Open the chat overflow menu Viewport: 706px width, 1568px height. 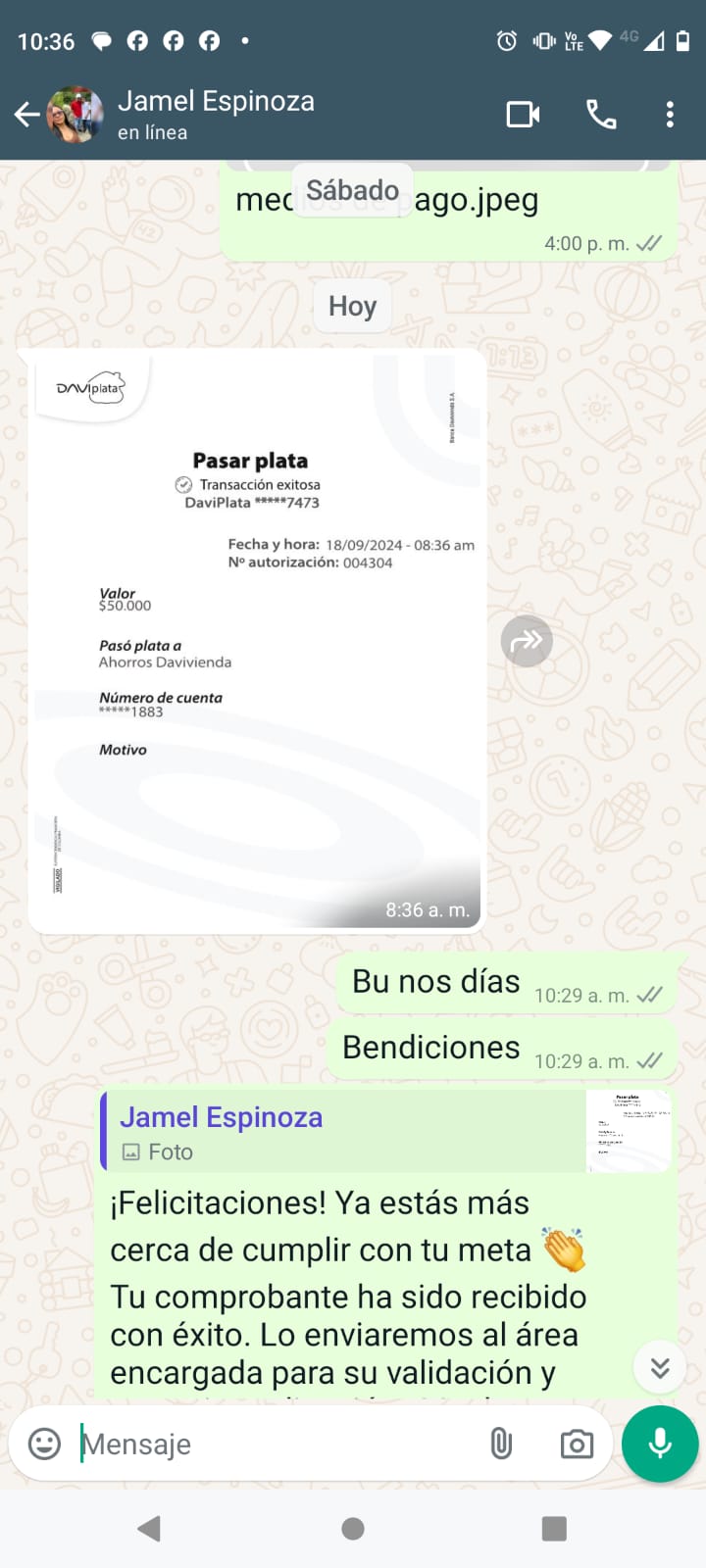click(x=670, y=115)
